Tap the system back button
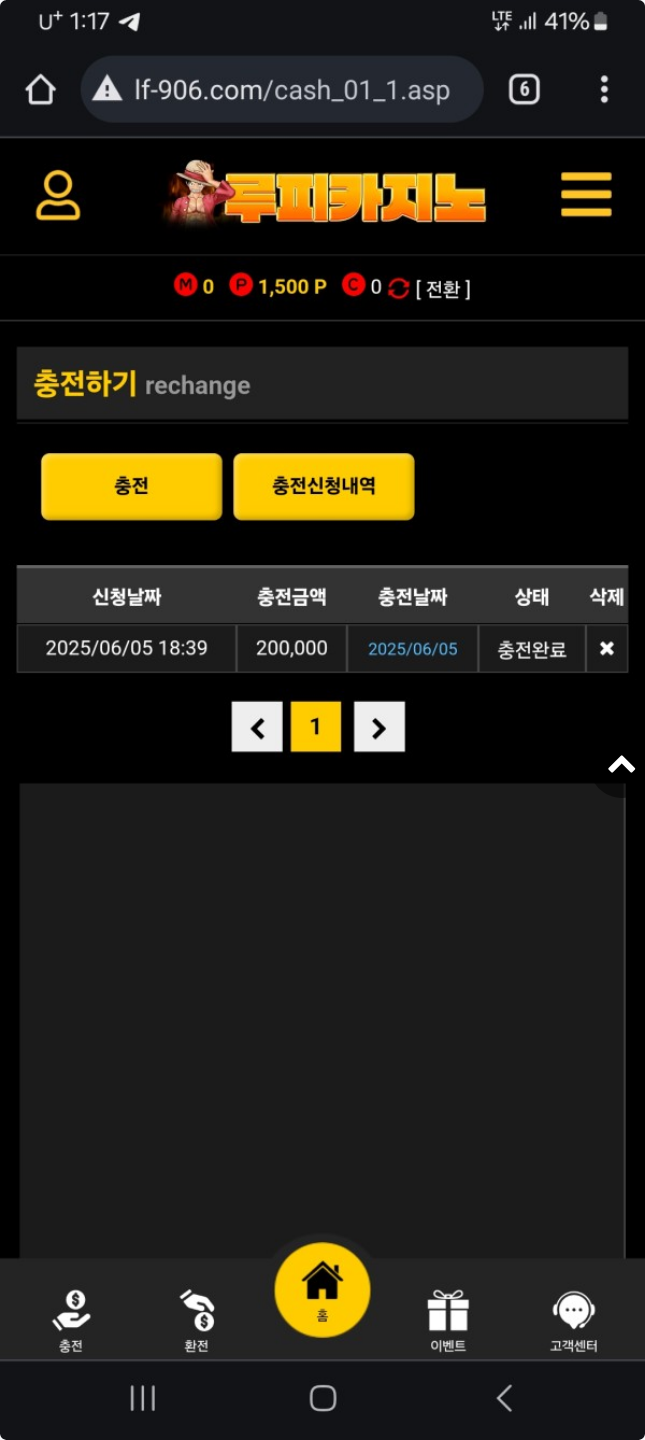This screenshot has height=1440, width=645. point(504,1398)
